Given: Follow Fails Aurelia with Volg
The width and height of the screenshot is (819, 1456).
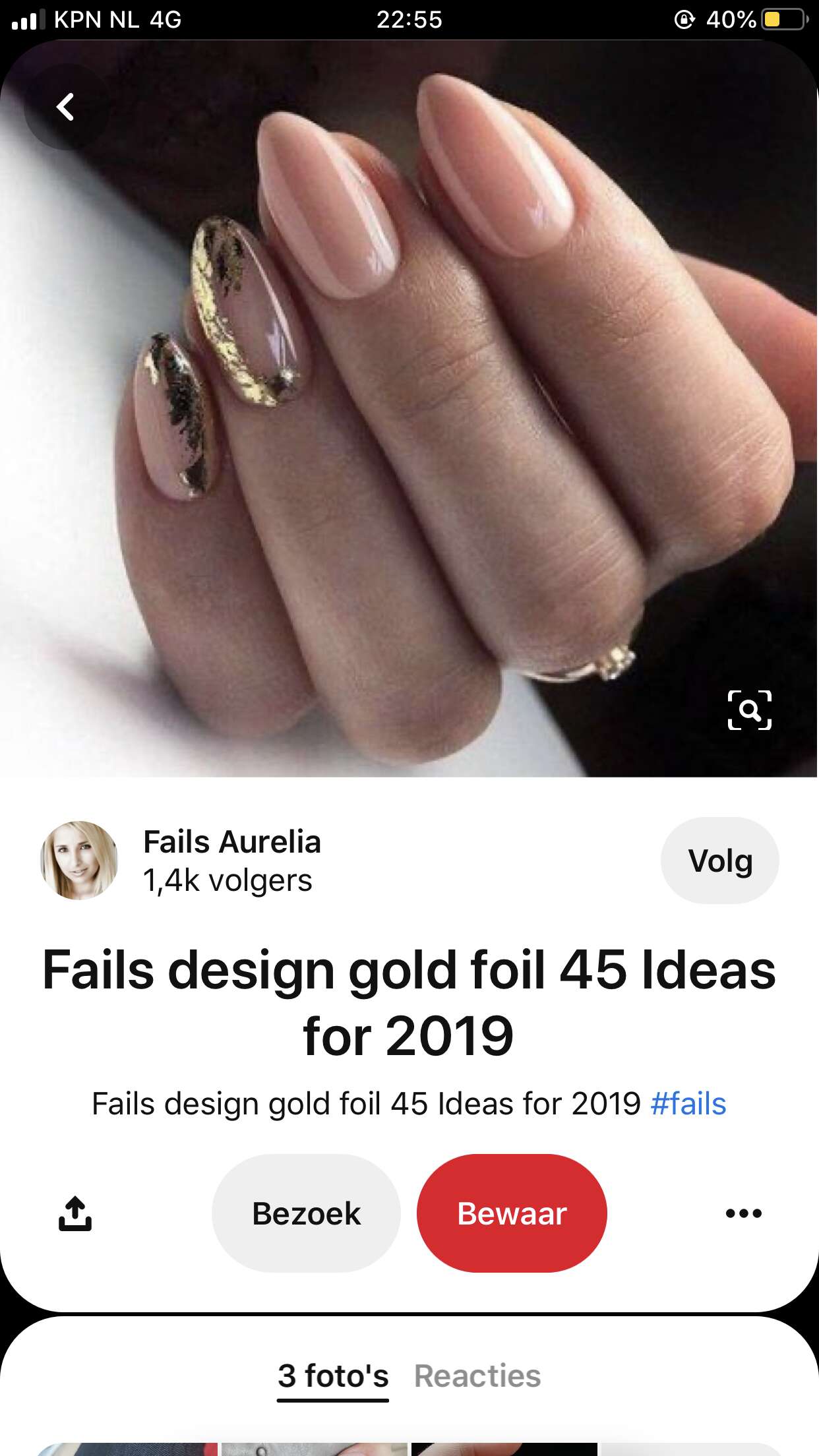Looking at the screenshot, I should pos(719,861).
